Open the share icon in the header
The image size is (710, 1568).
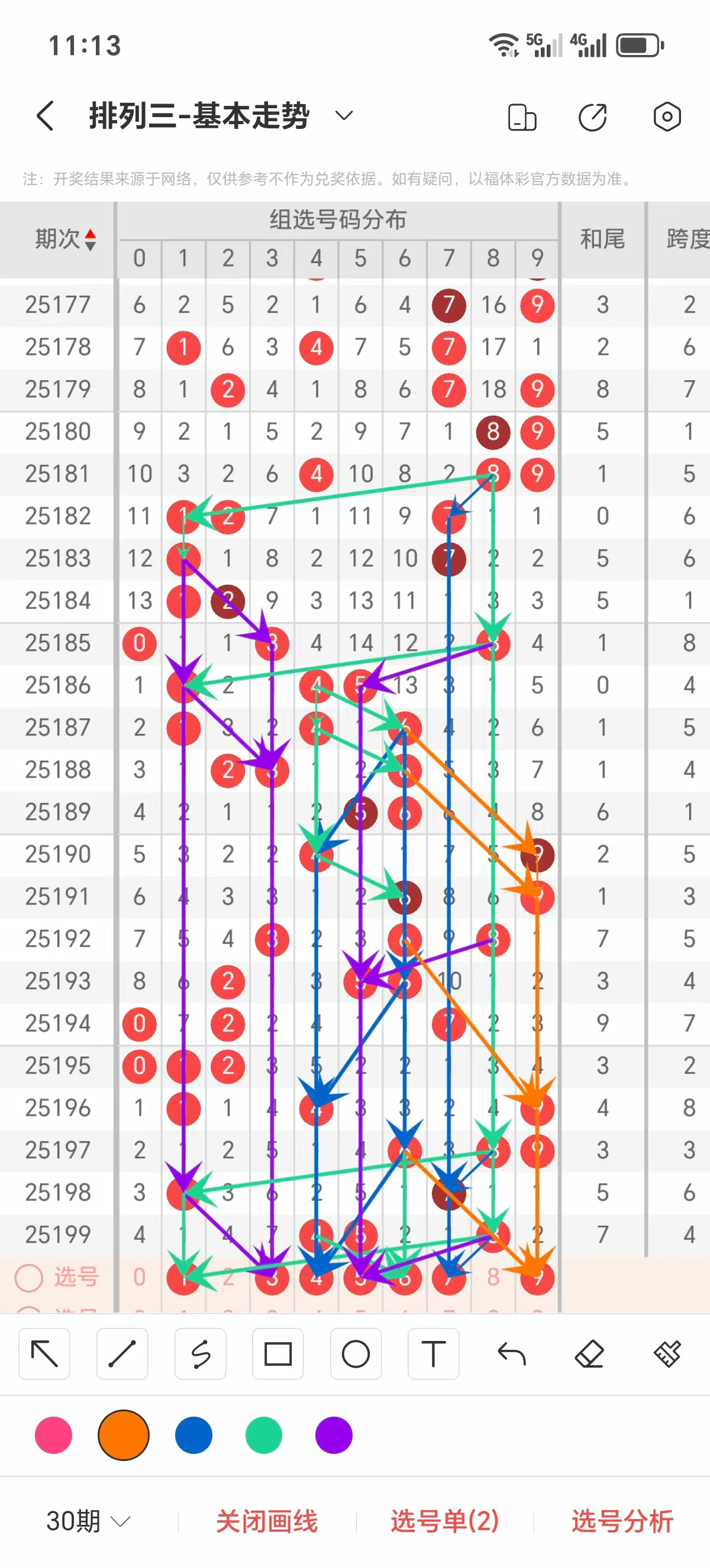click(x=592, y=117)
